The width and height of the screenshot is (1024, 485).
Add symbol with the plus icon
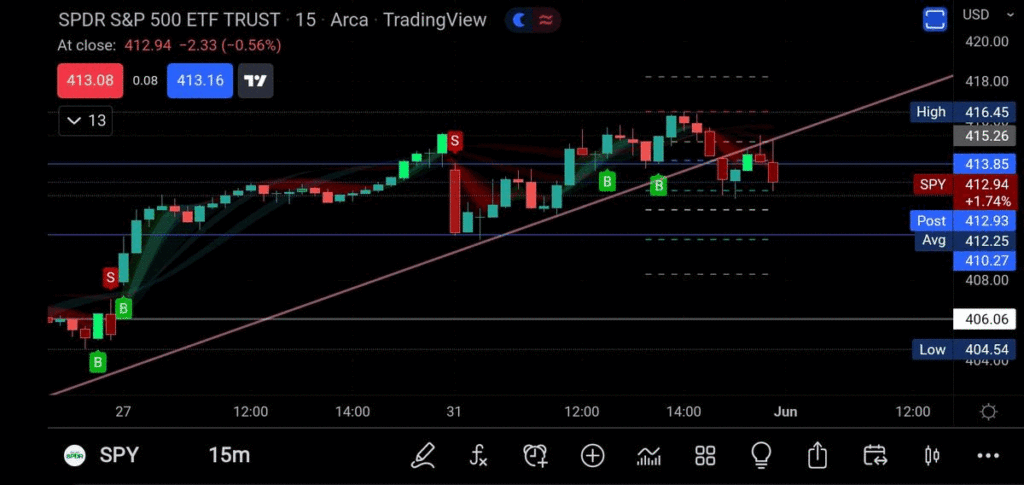pos(592,456)
